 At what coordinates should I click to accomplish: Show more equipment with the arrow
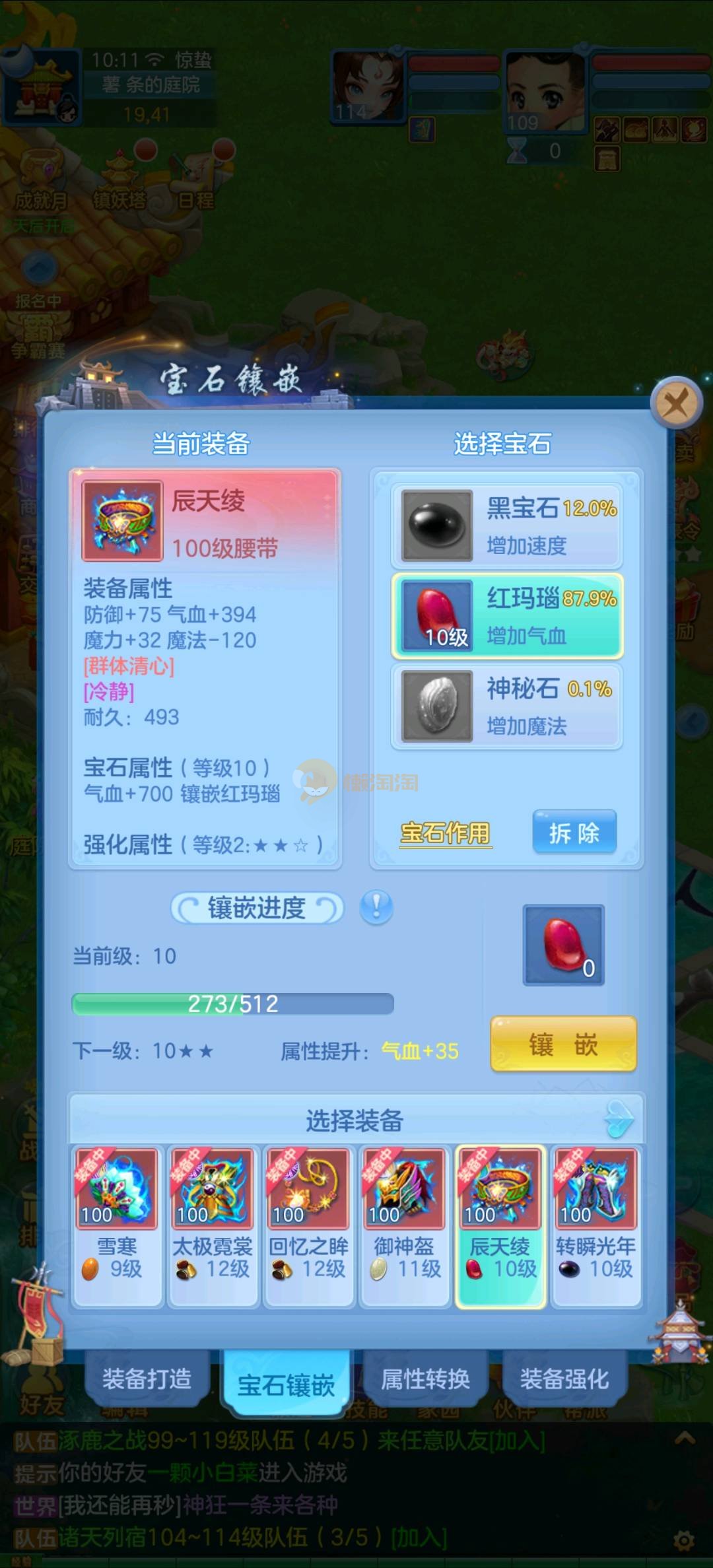619,1120
